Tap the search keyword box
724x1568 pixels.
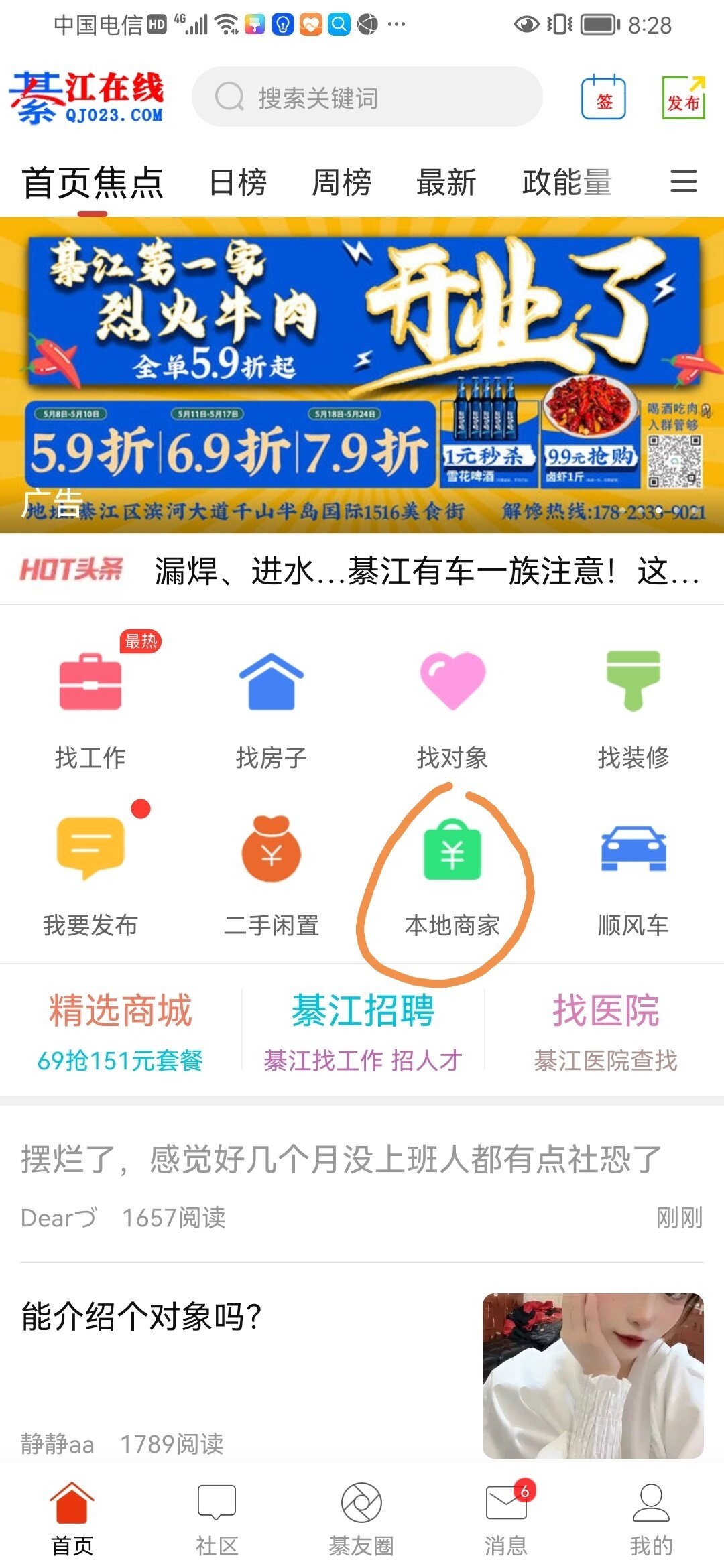click(x=367, y=97)
